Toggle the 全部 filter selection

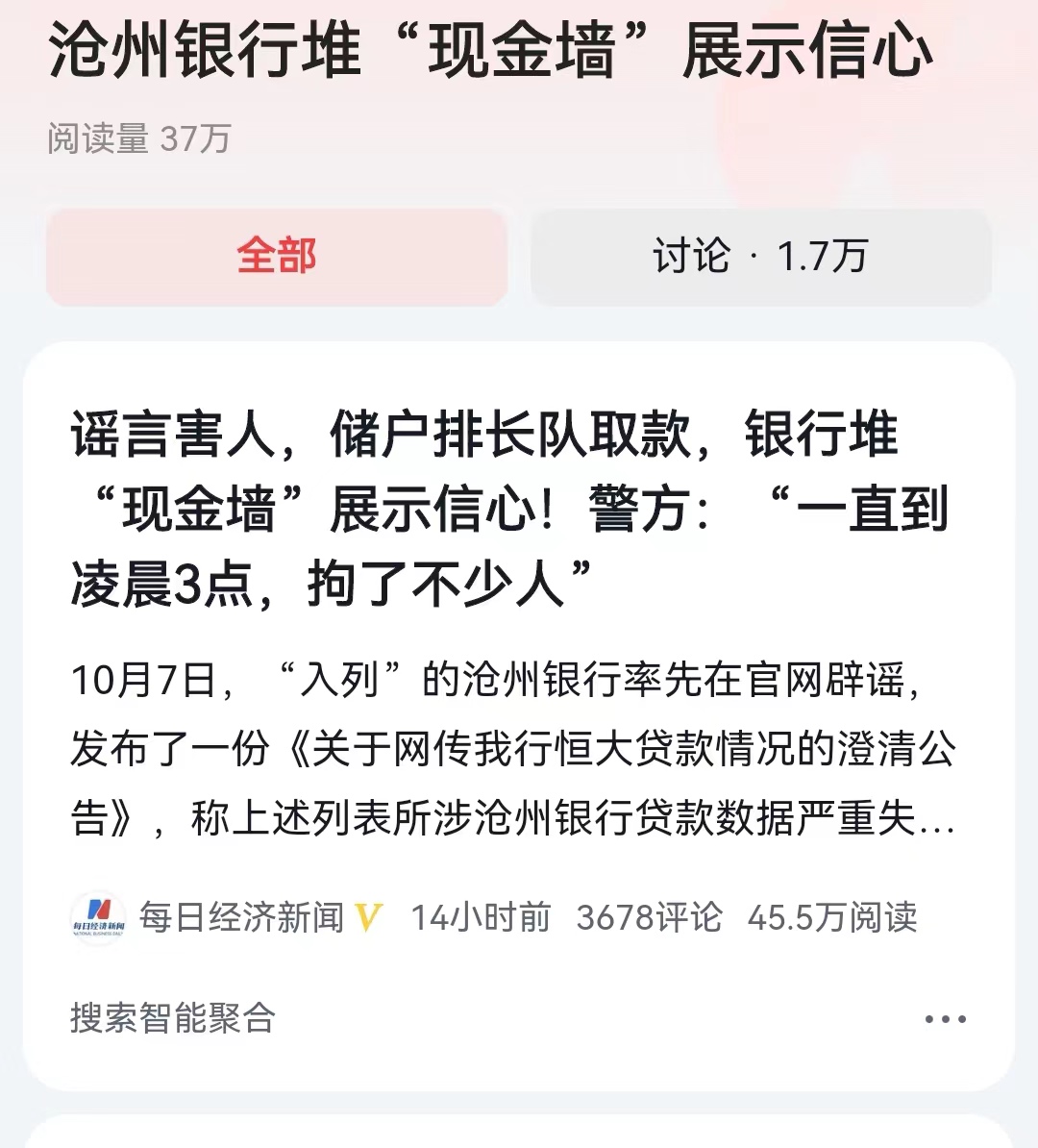tap(276, 255)
